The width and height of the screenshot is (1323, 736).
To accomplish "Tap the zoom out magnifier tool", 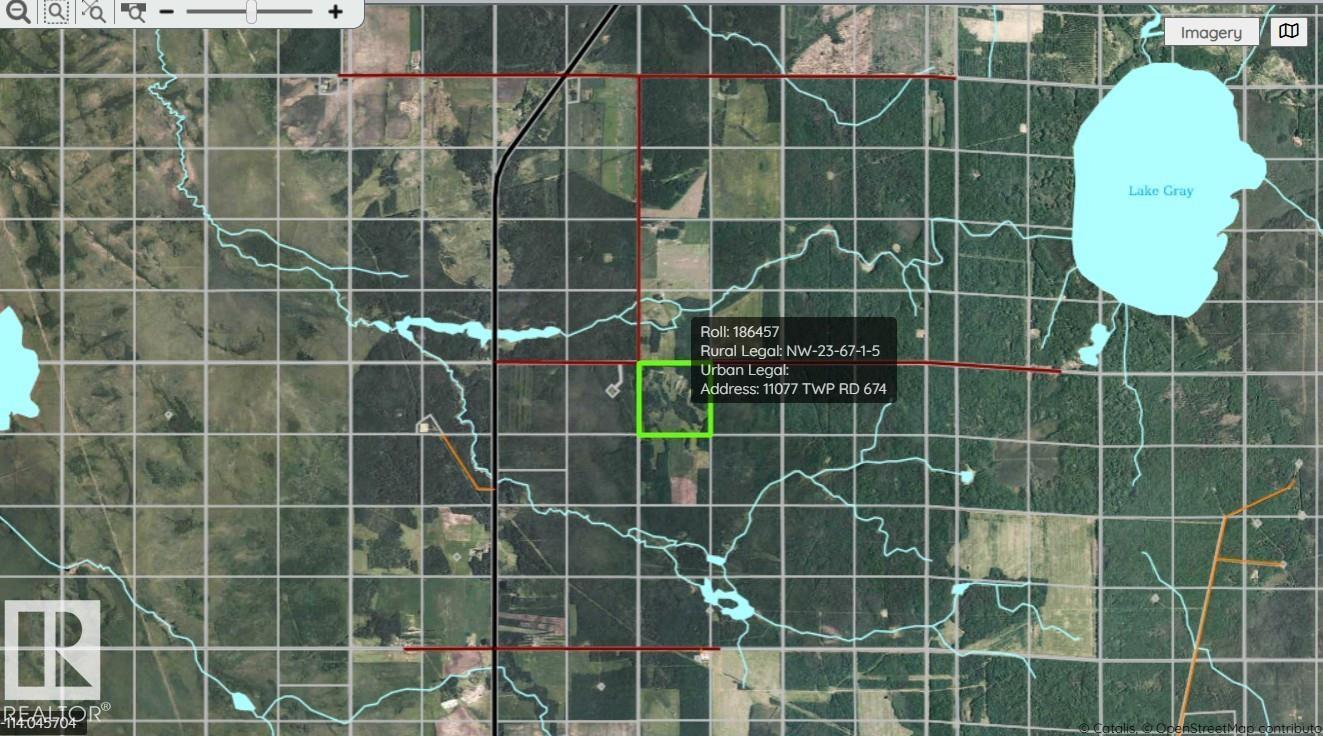I will tap(18, 11).
